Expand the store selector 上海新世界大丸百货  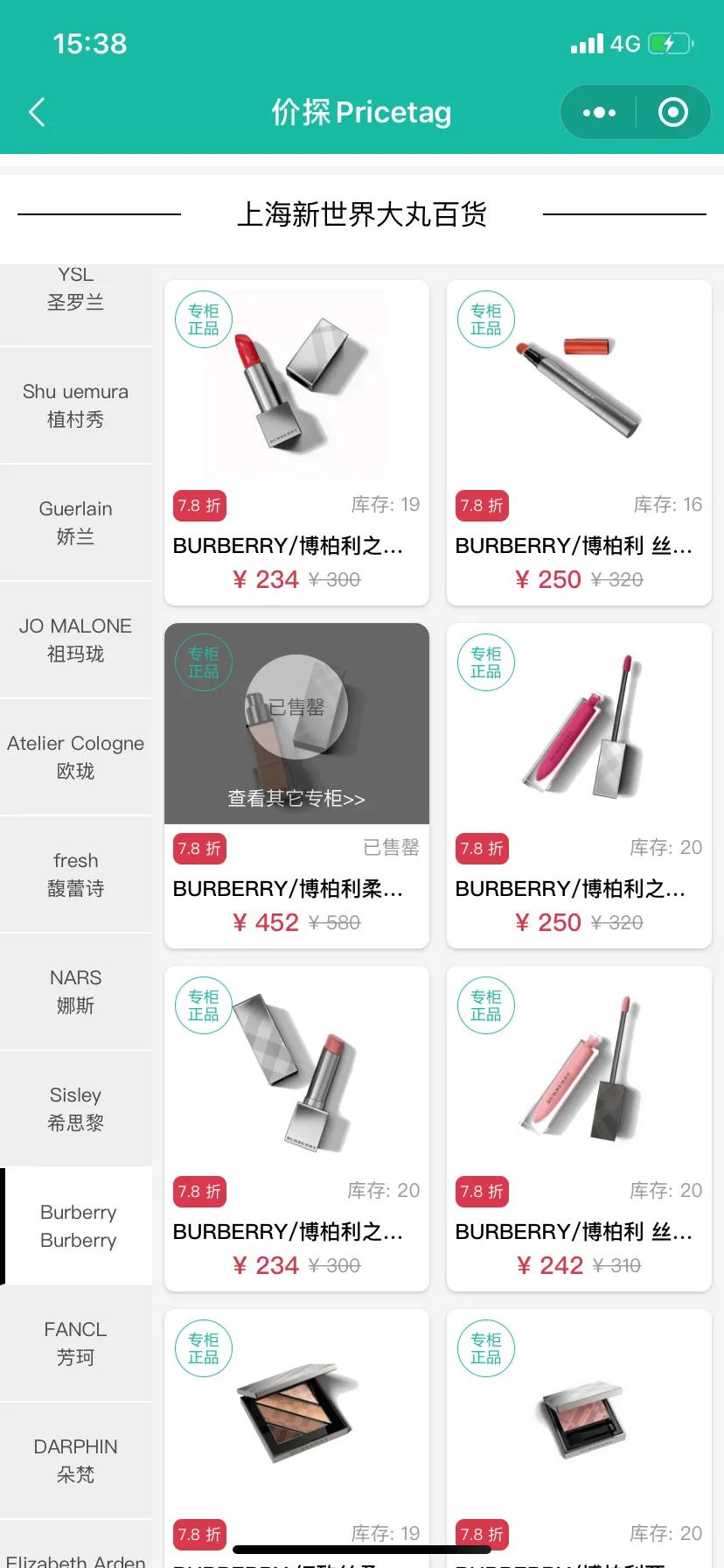click(362, 214)
